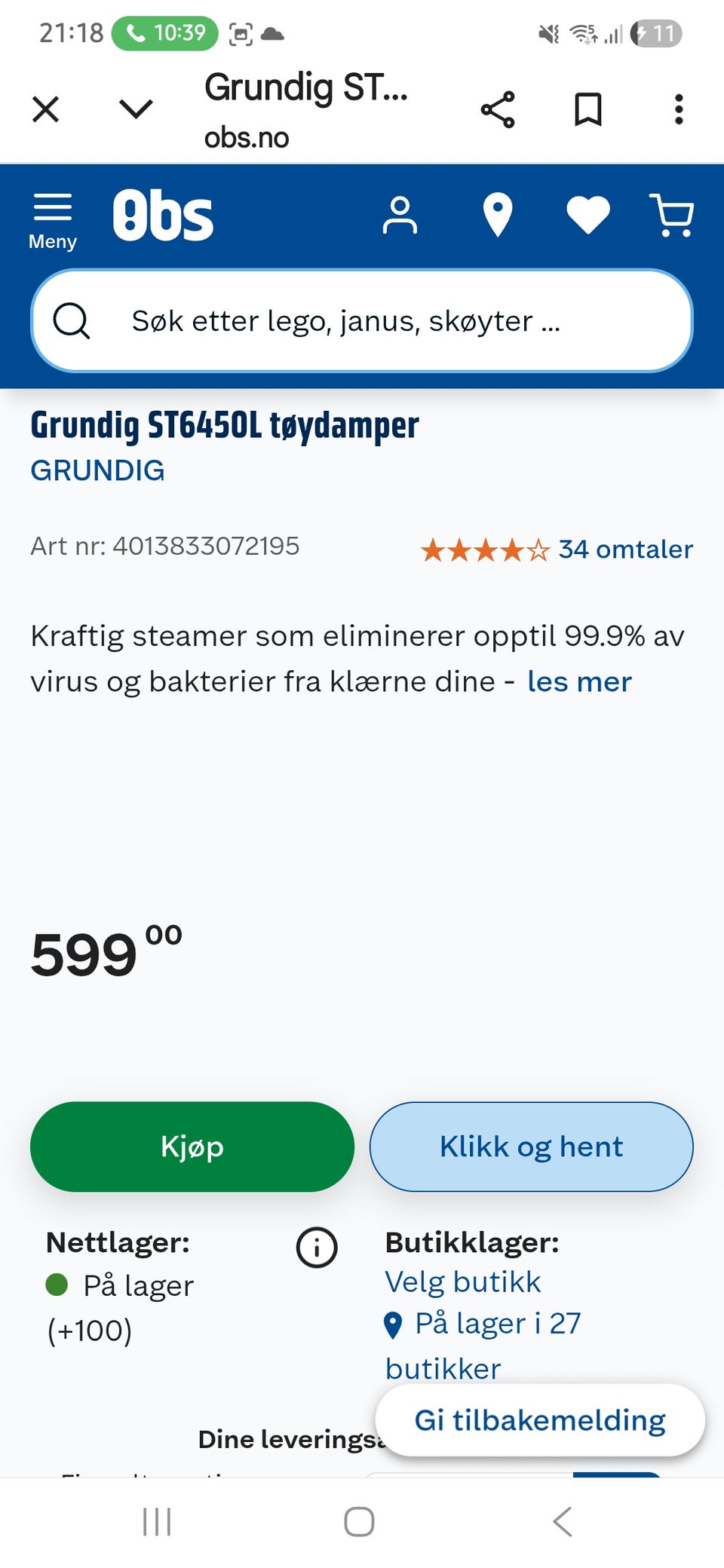The image size is (724, 1568).
Task: Open the favorites heart icon
Action: click(587, 216)
